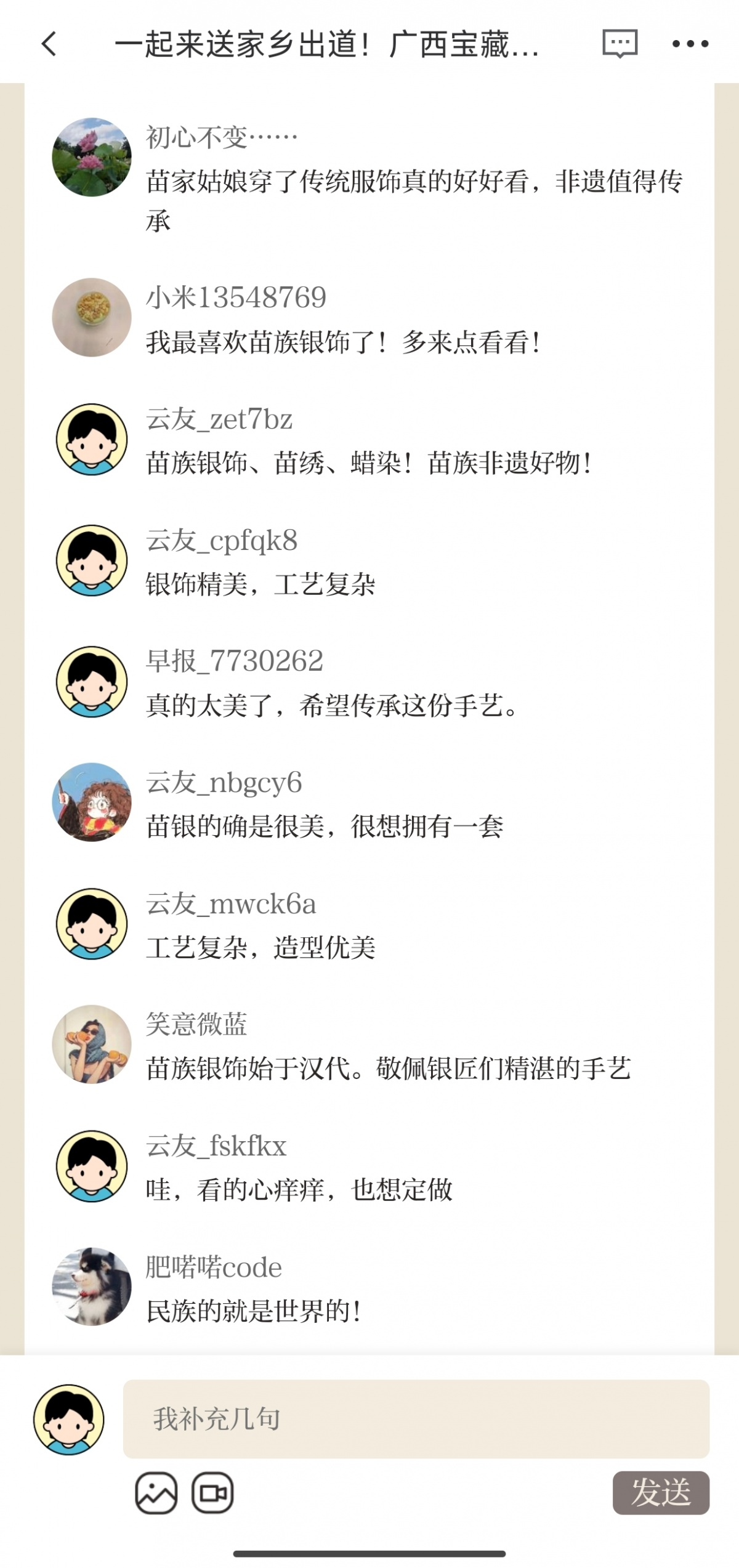Attach a video with the camera icon
The image size is (739, 1568).
212,1493
